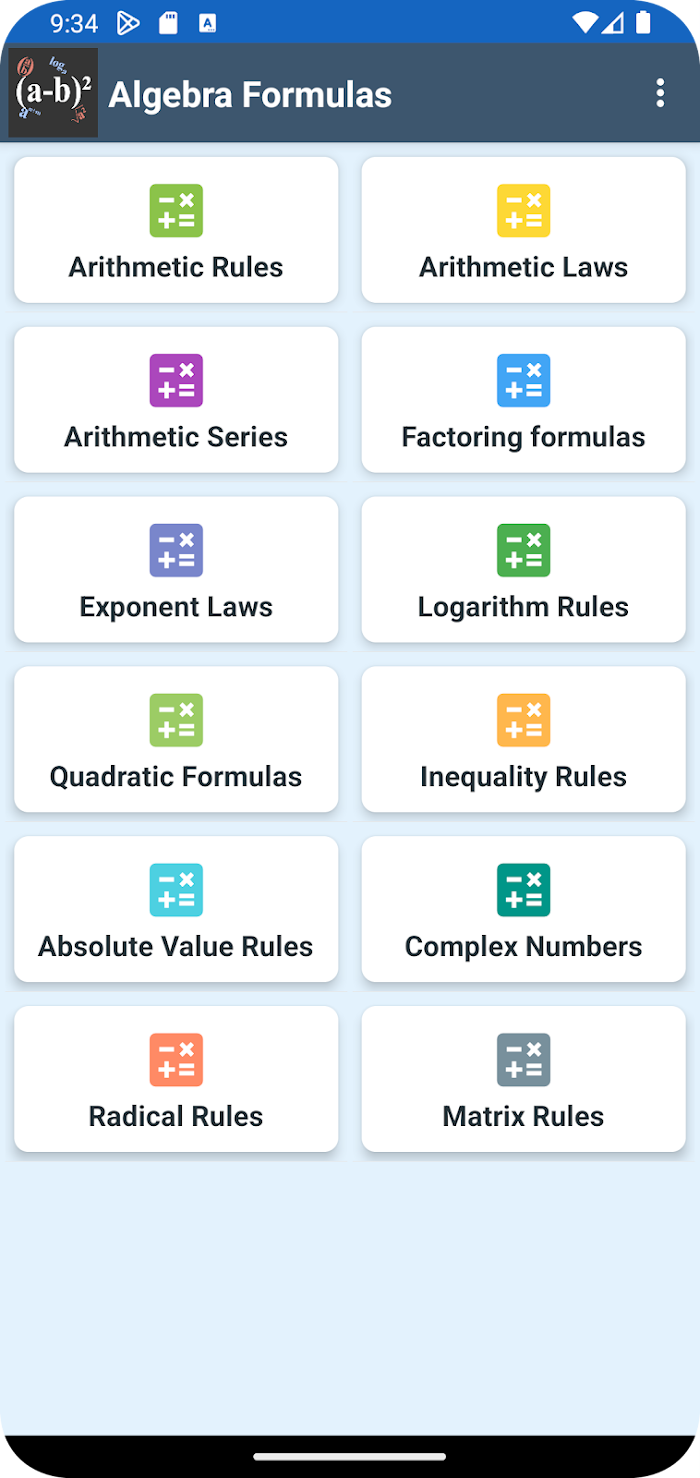Screen dimensions: 700x1478
Task: Open Quadratic Formulas card
Action: [x=176, y=740]
